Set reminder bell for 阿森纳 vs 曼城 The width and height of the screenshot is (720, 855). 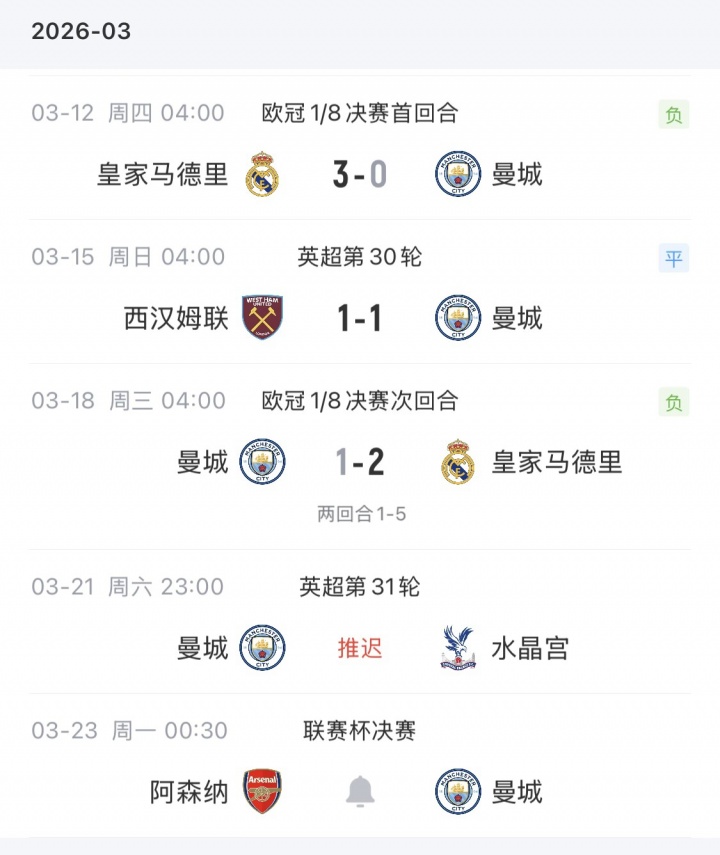[360, 792]
